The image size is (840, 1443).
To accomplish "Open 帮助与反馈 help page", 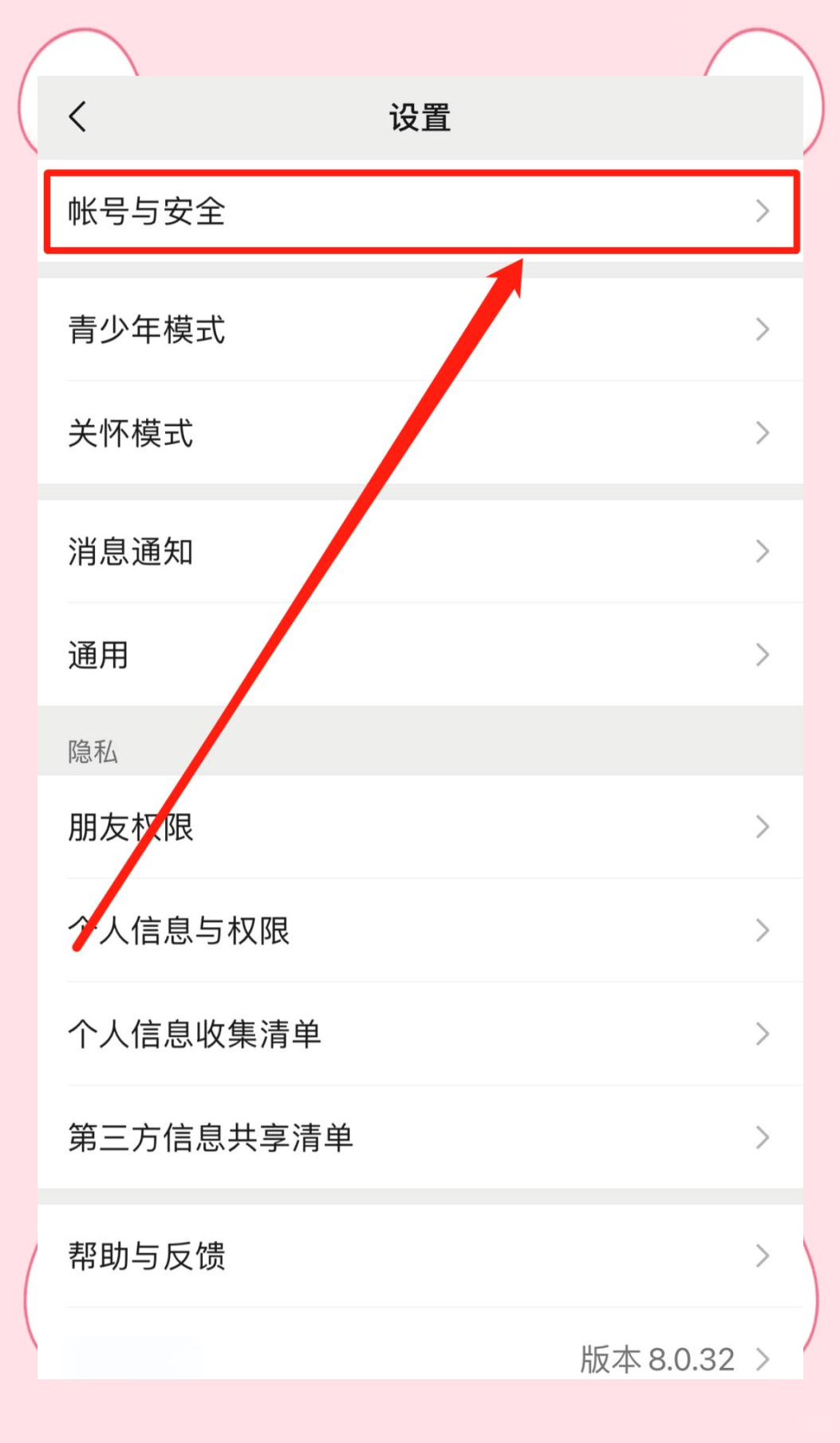I will coord(319,1256).
